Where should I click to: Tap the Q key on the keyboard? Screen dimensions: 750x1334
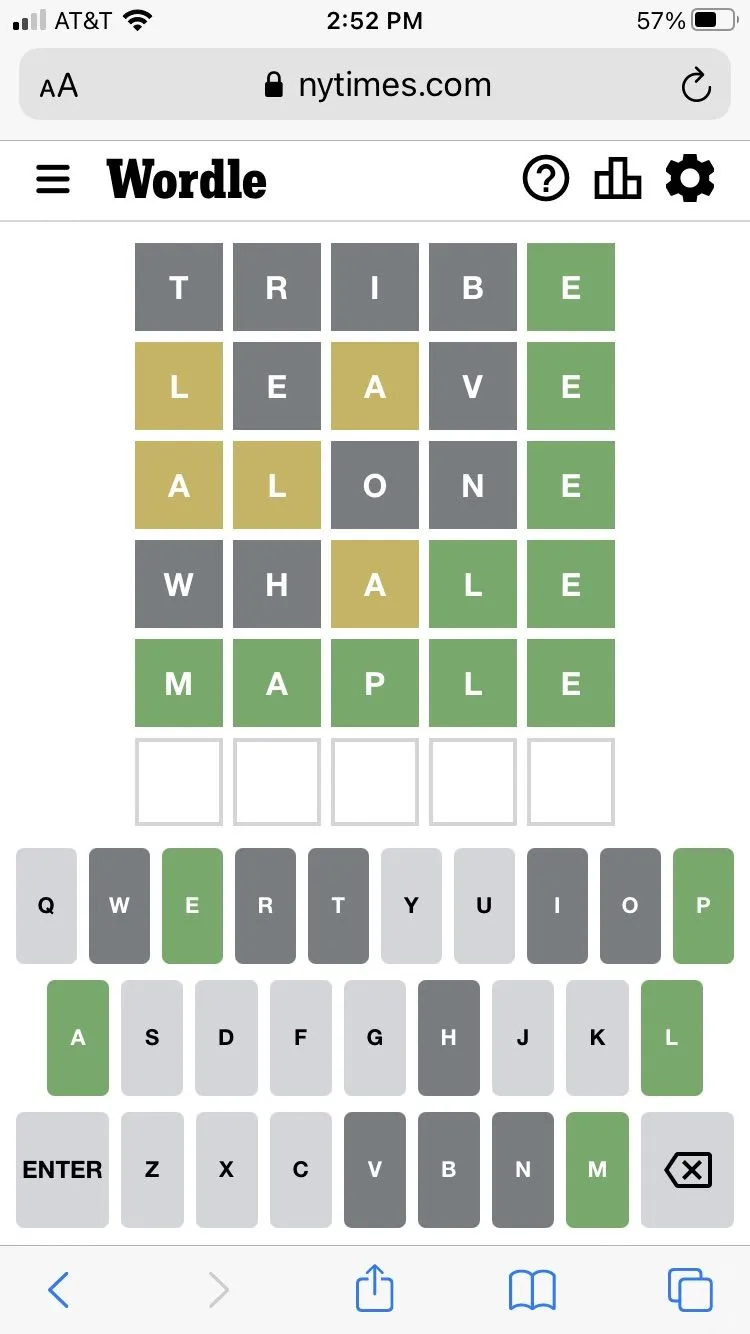tap(46, 906)
